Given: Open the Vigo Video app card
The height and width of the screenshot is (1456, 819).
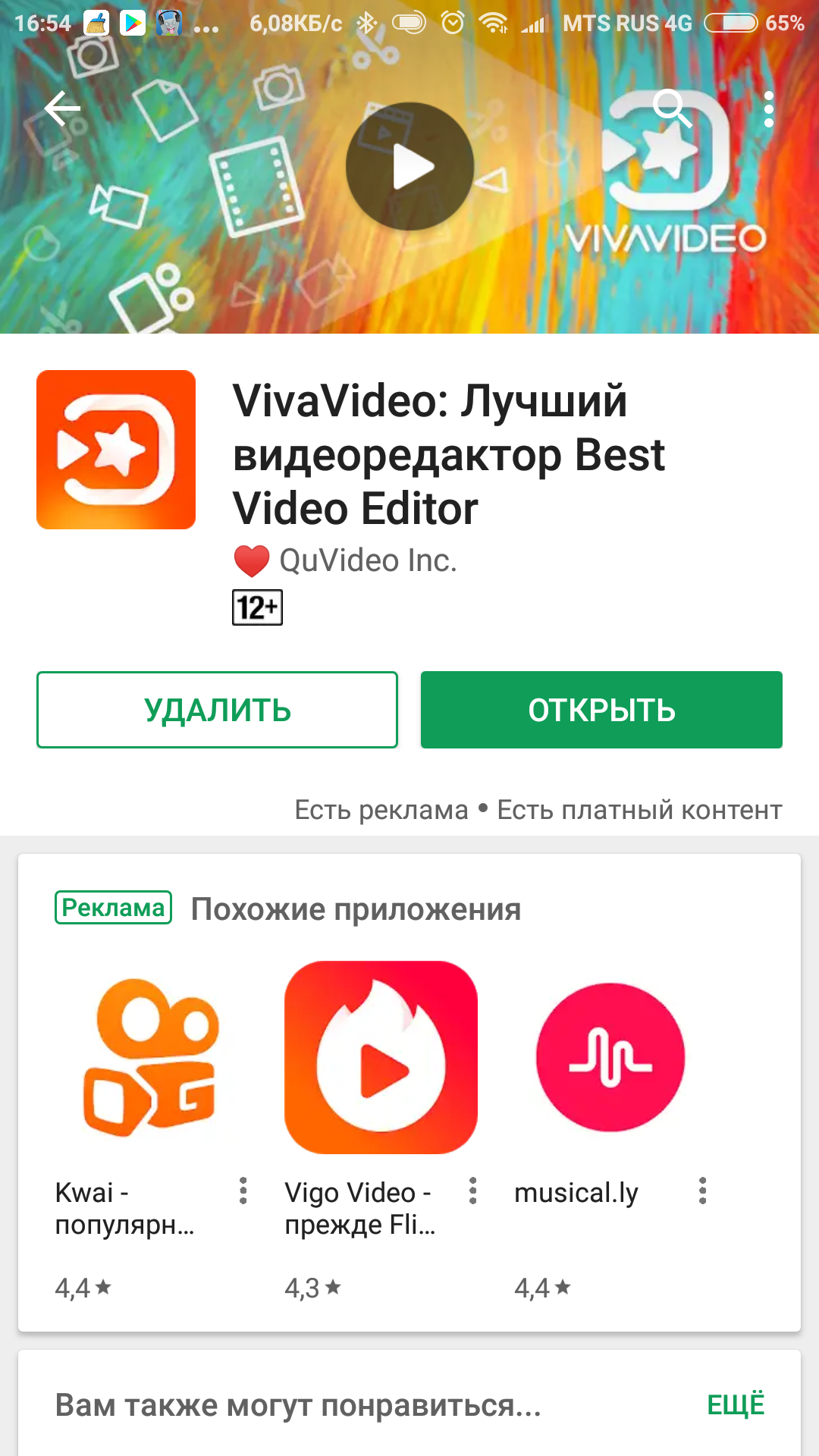Looking at the screenshot, I should [381, 1058].
